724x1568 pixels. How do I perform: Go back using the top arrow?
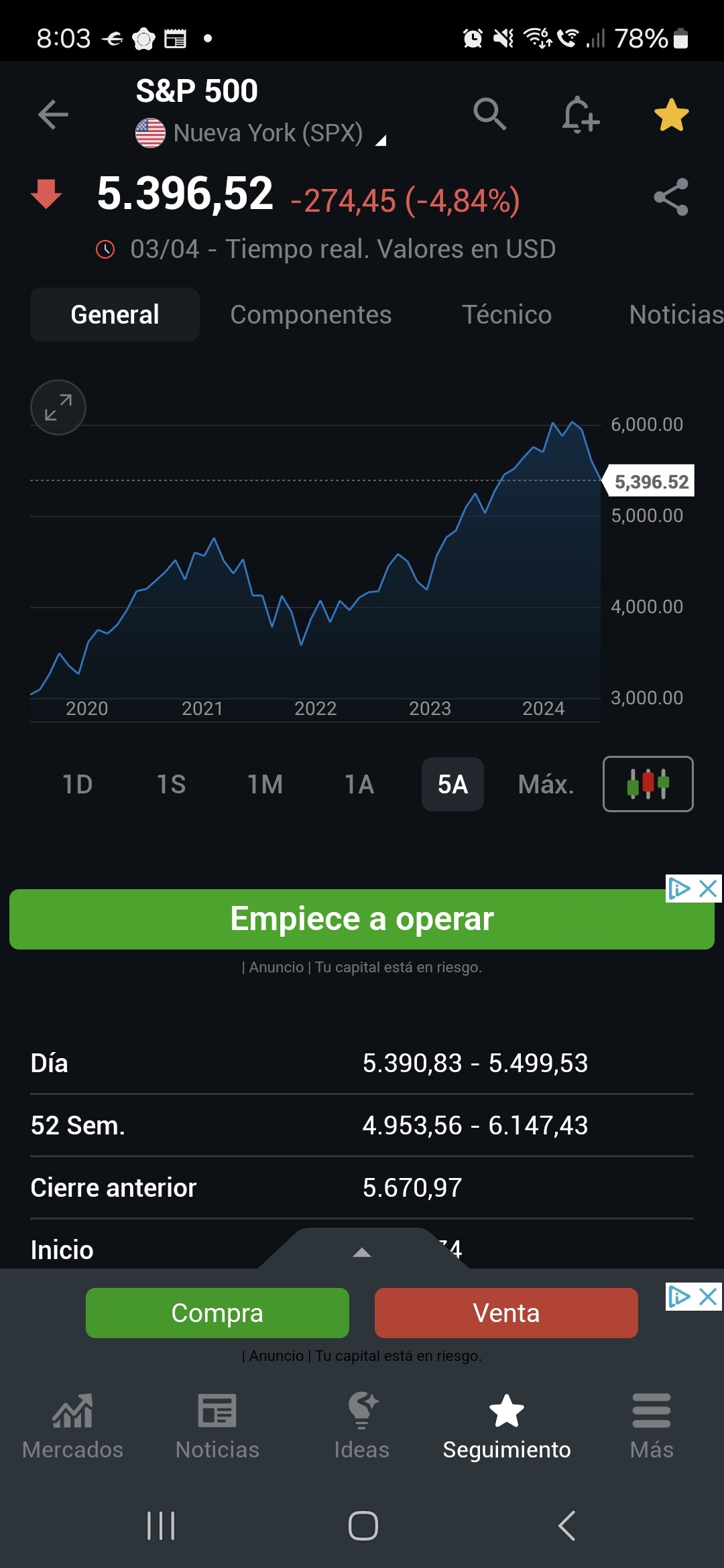(x=53, y=115)
